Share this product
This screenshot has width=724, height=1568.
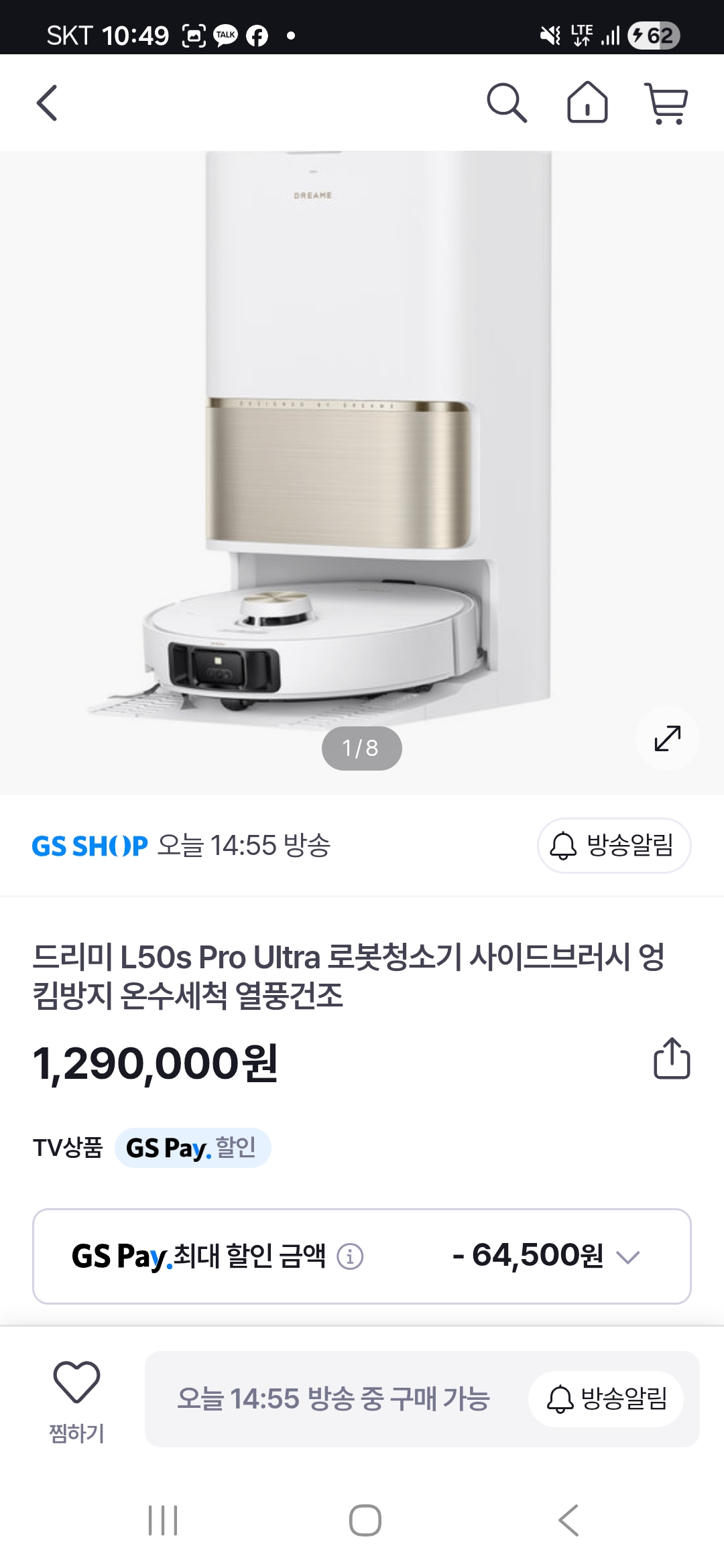pos(671,1059)
